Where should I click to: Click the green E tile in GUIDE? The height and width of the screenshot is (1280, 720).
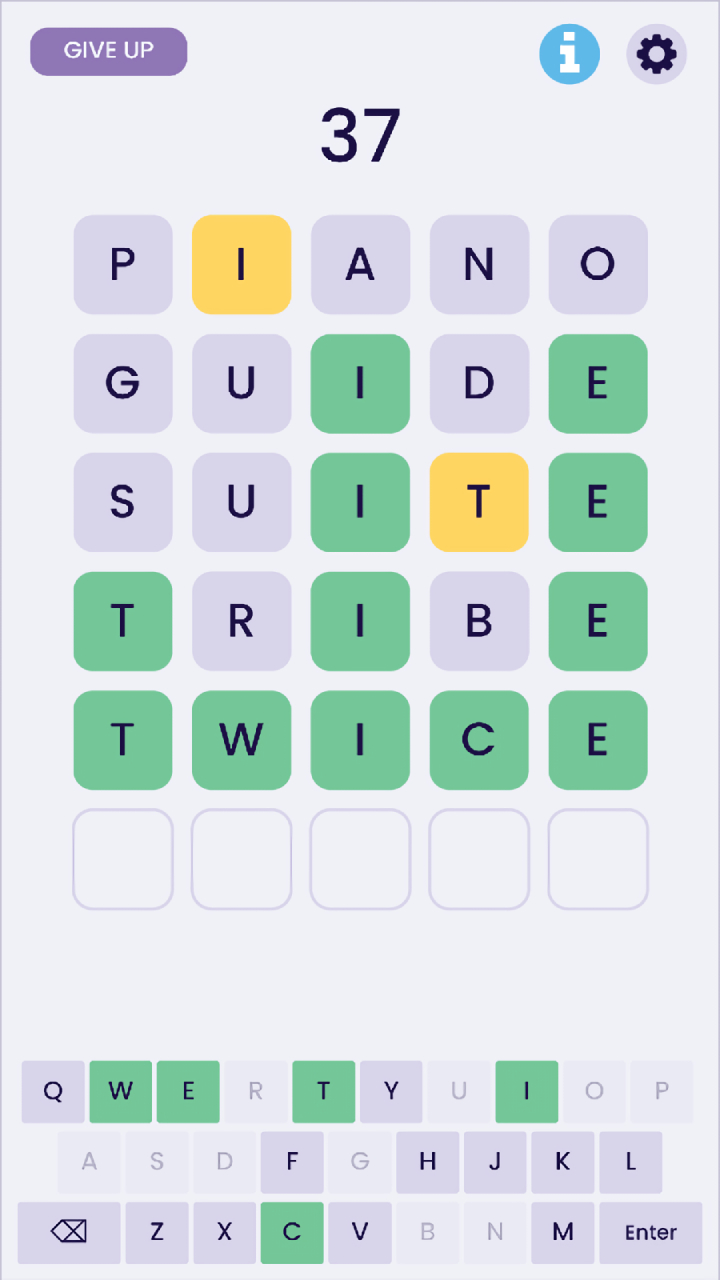(x=597, y=384)
